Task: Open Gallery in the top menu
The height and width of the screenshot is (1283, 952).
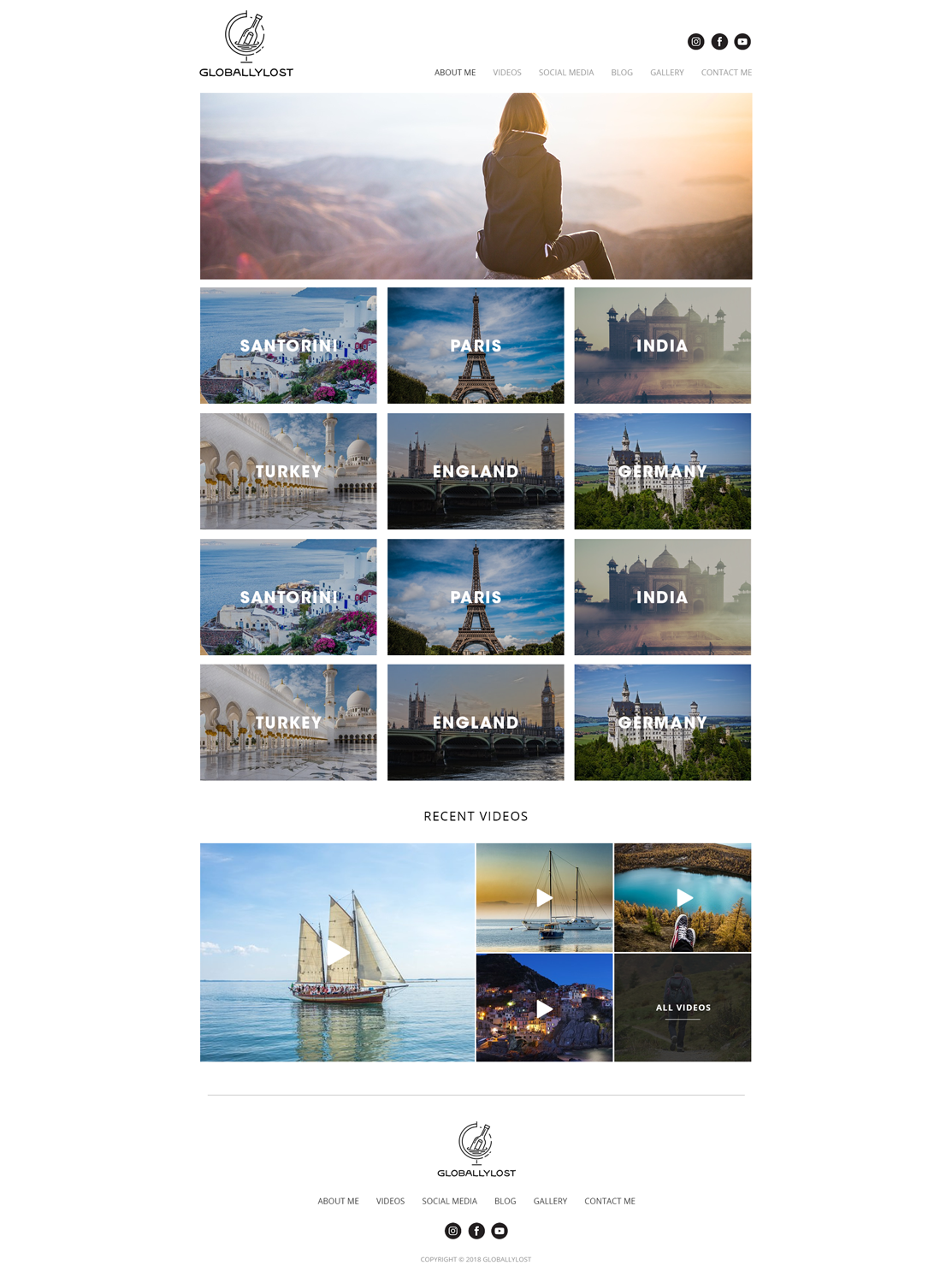Action: click(667, 73)
